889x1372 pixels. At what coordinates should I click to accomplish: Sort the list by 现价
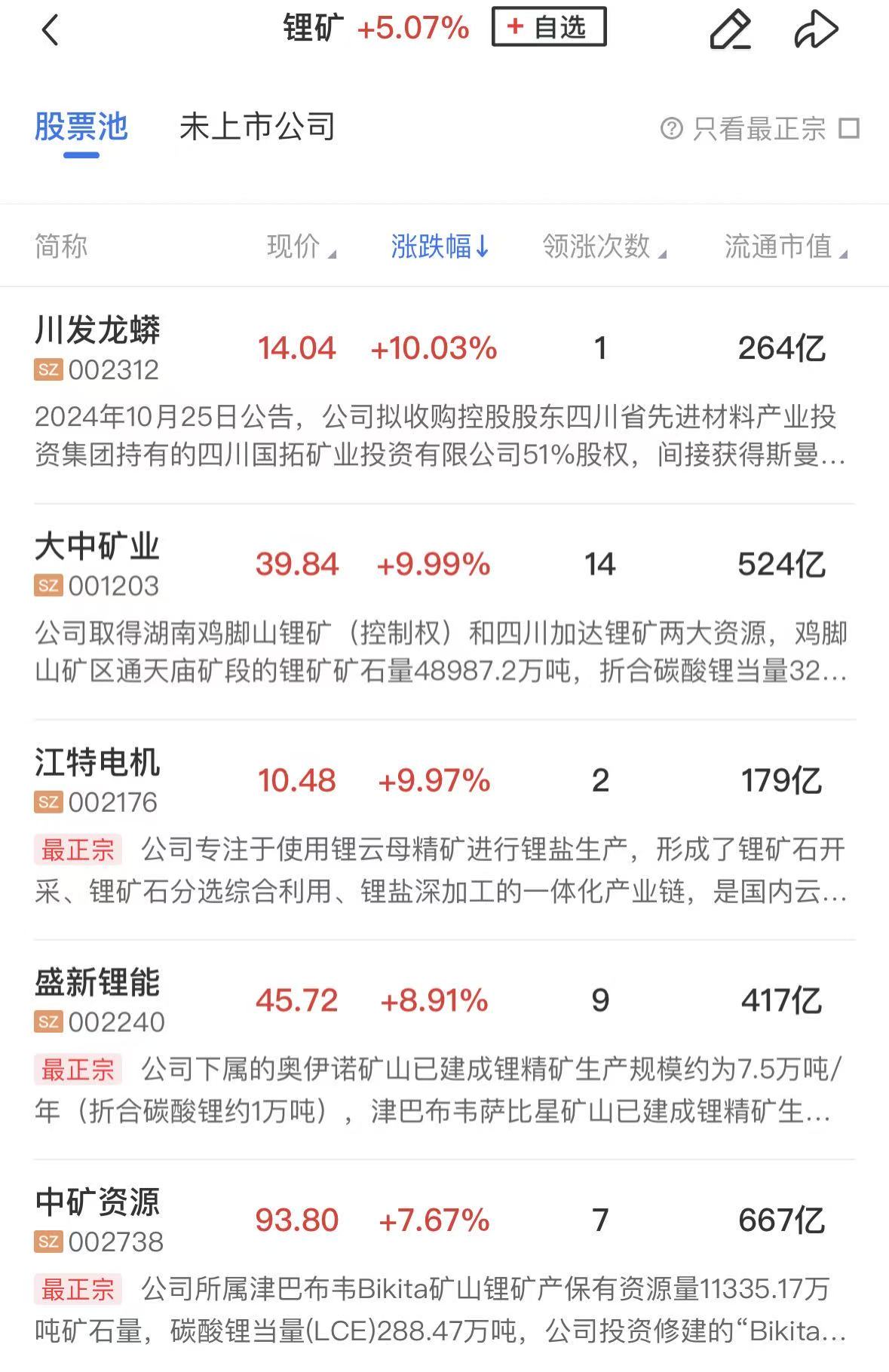tap(300, 247)
